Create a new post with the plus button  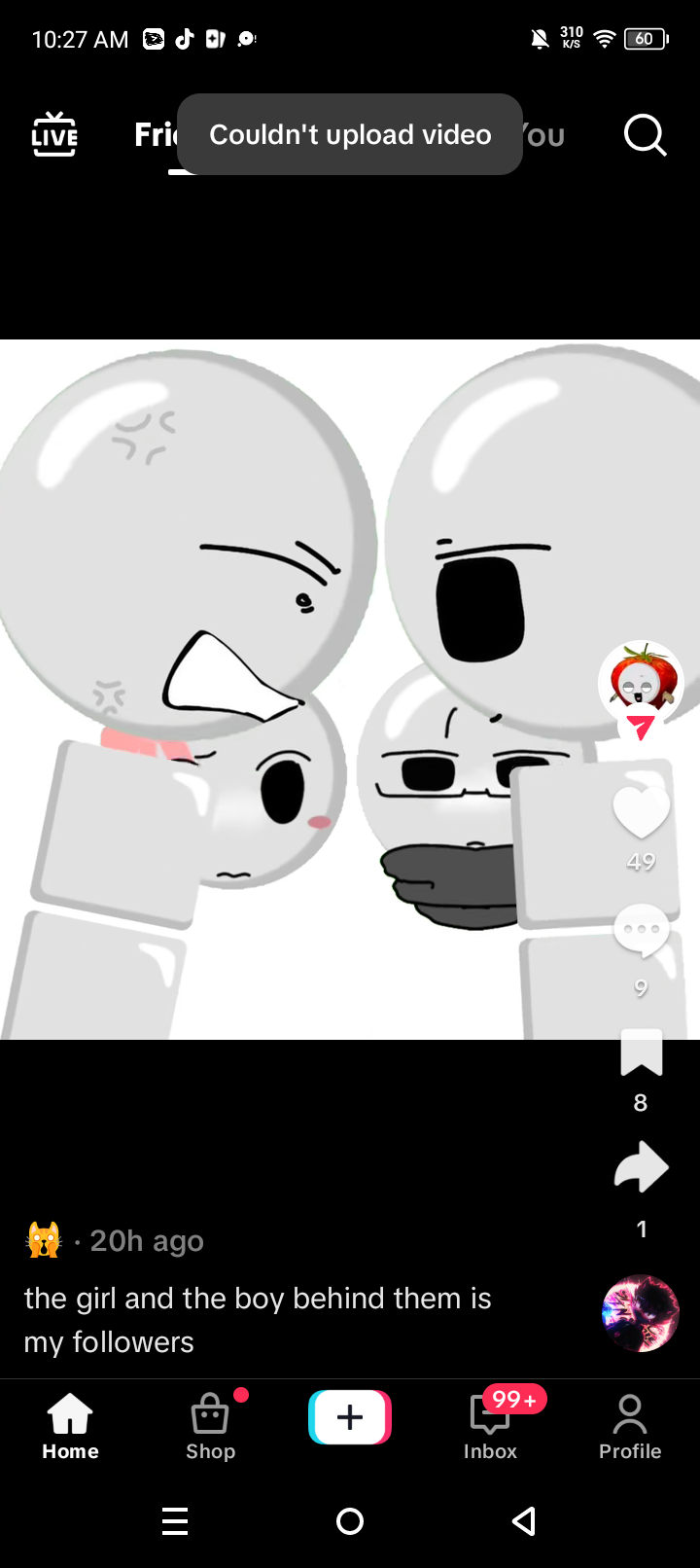[350, 1417]
